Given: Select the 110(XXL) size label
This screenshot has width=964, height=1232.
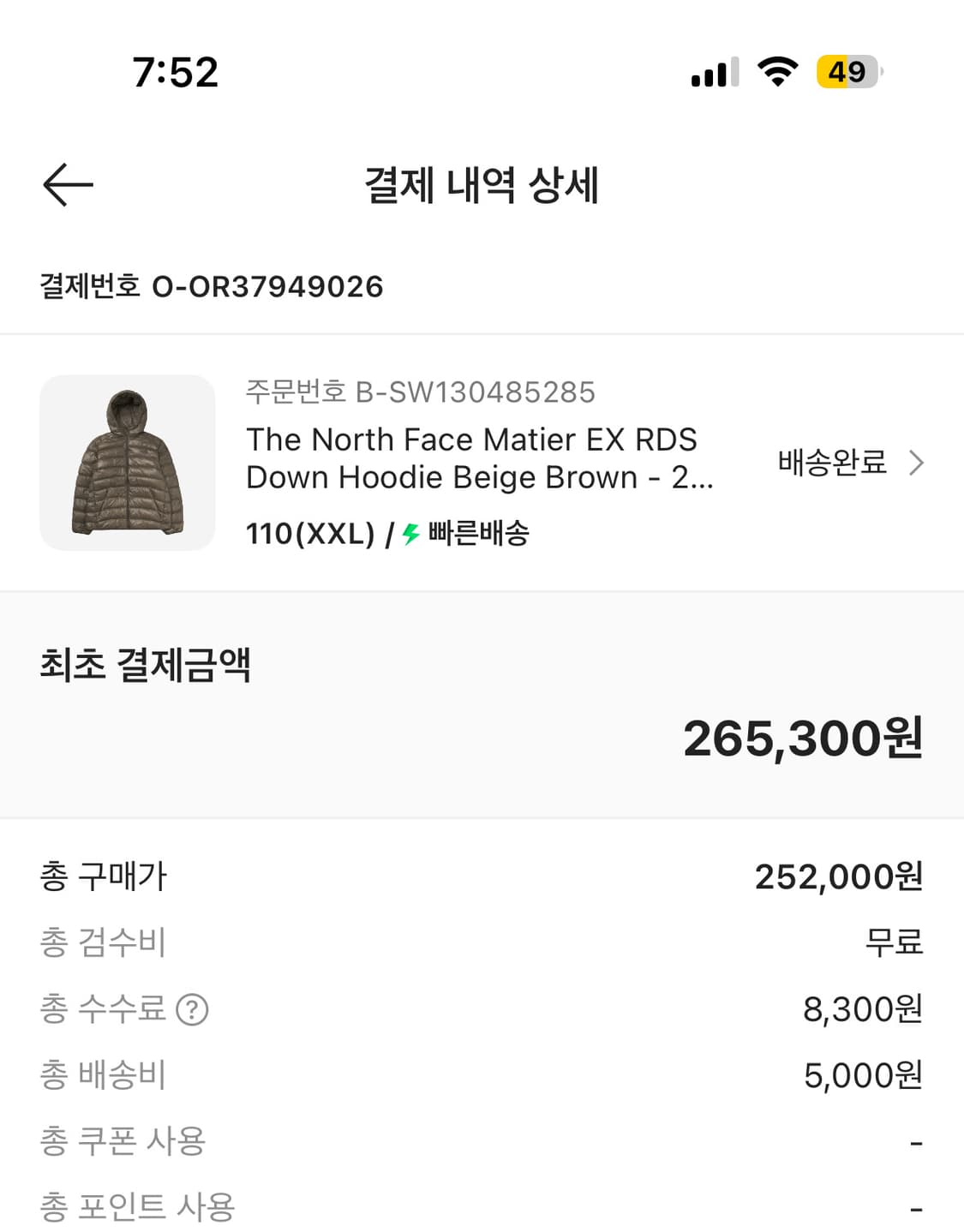Looking at the screenshot, I should [310, 534].
